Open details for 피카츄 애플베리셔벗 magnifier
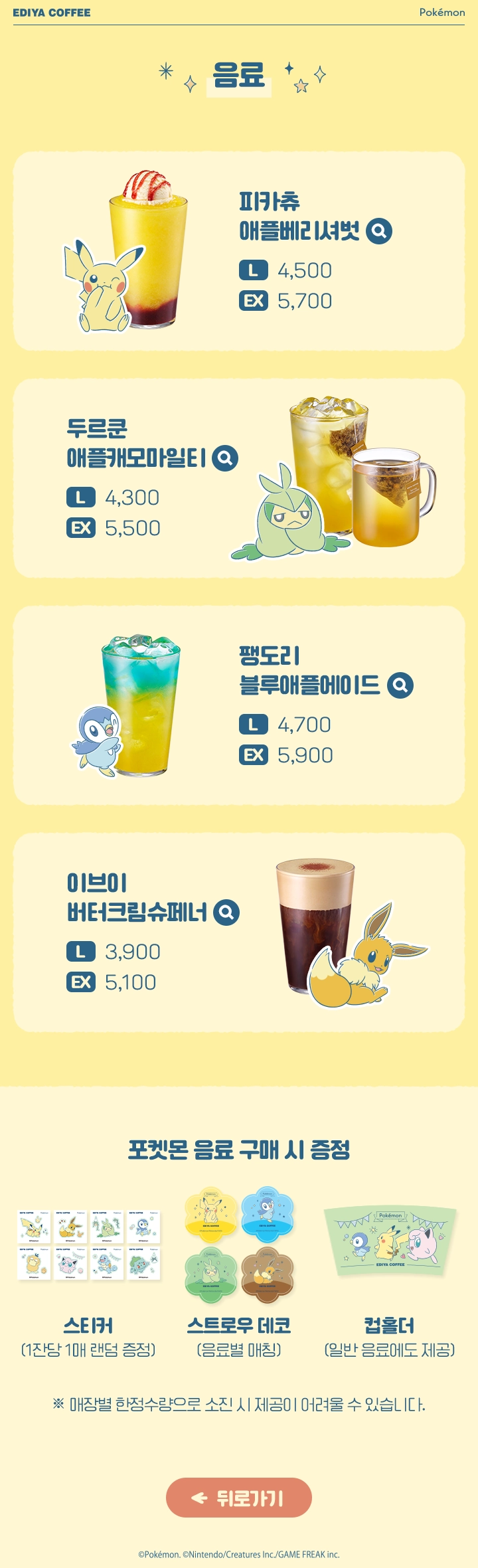Viewport: 478px width, 1568px height. pyautogui.click(x=379, y=231)
